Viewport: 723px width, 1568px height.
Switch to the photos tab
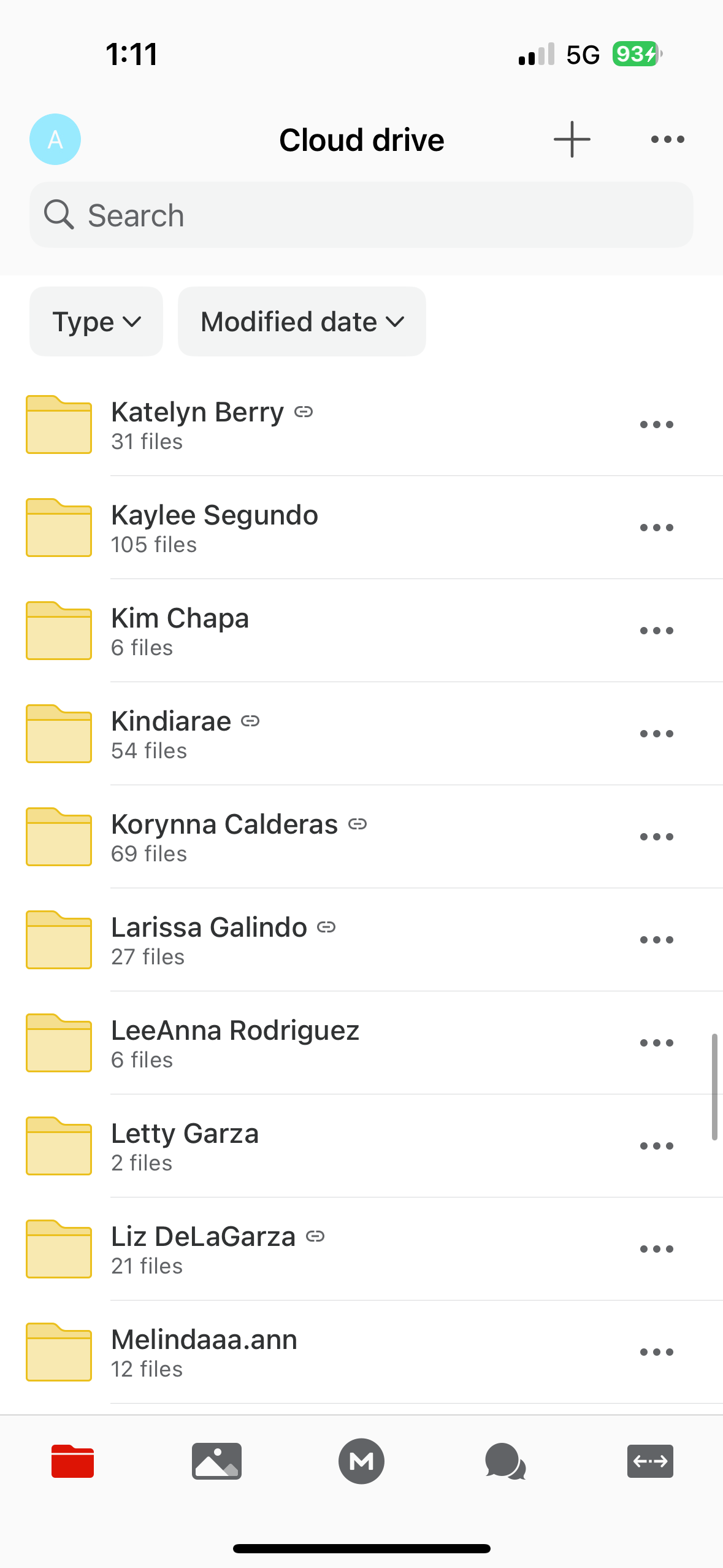coord(216,1461)
